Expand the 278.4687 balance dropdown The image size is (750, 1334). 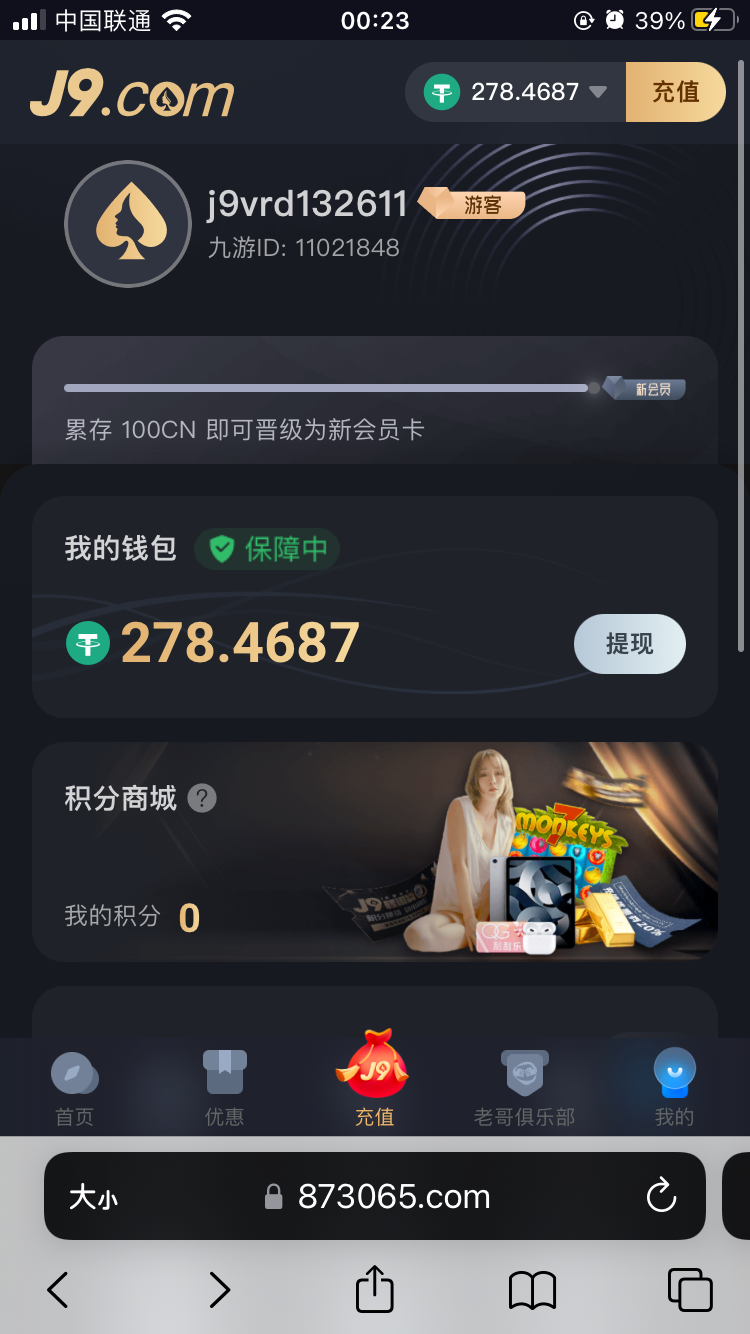pyautogui.click(x=598, y=92)
